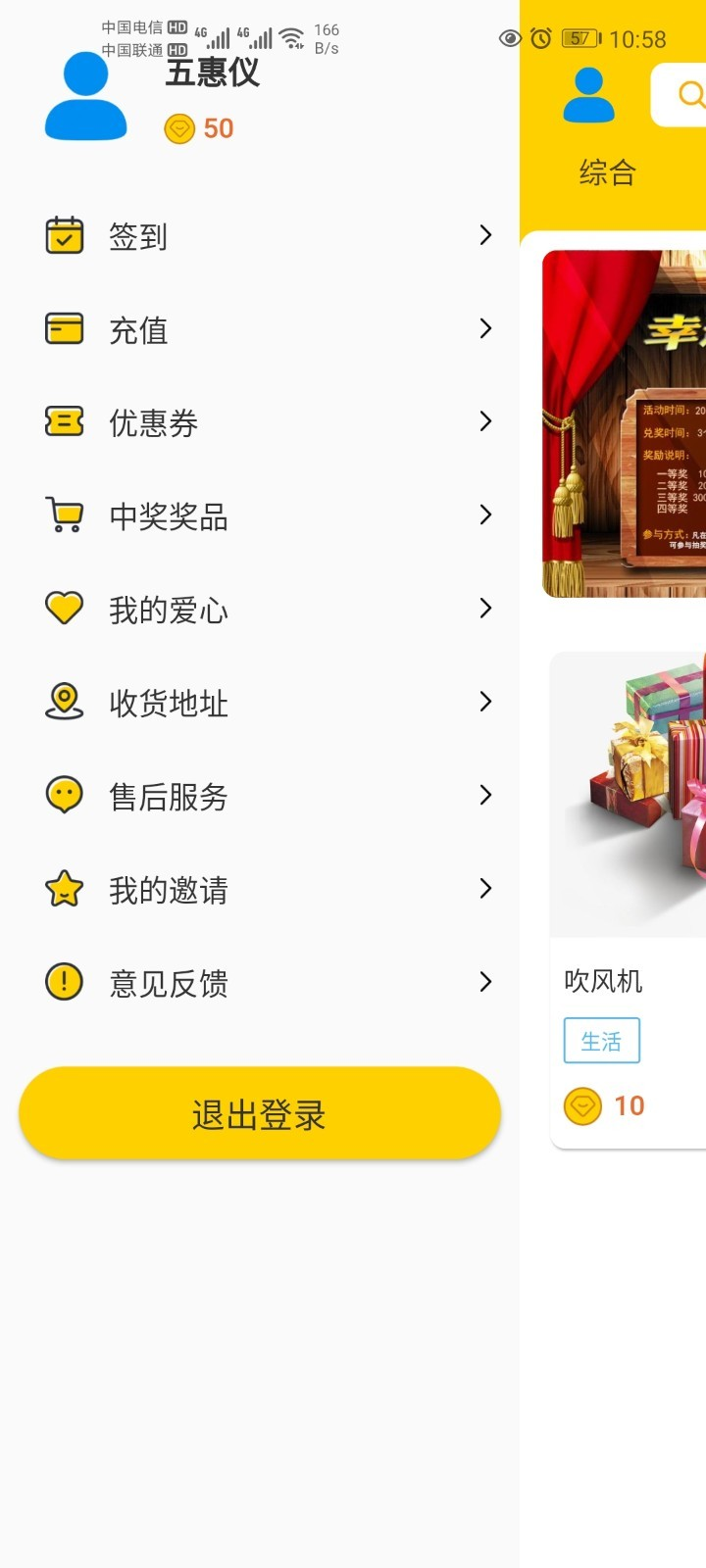Open 意见反馈 feedback
The height and width of the screenshot is (1568, 706).
pos(260,982)
